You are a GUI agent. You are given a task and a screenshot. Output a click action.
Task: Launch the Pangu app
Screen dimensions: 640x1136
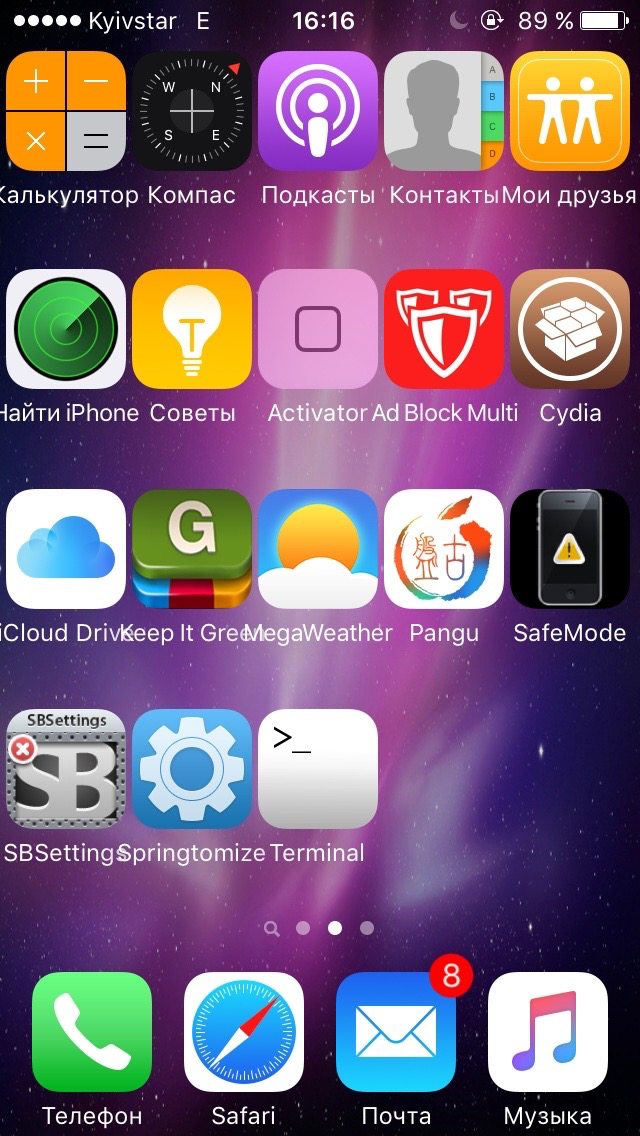444,549
